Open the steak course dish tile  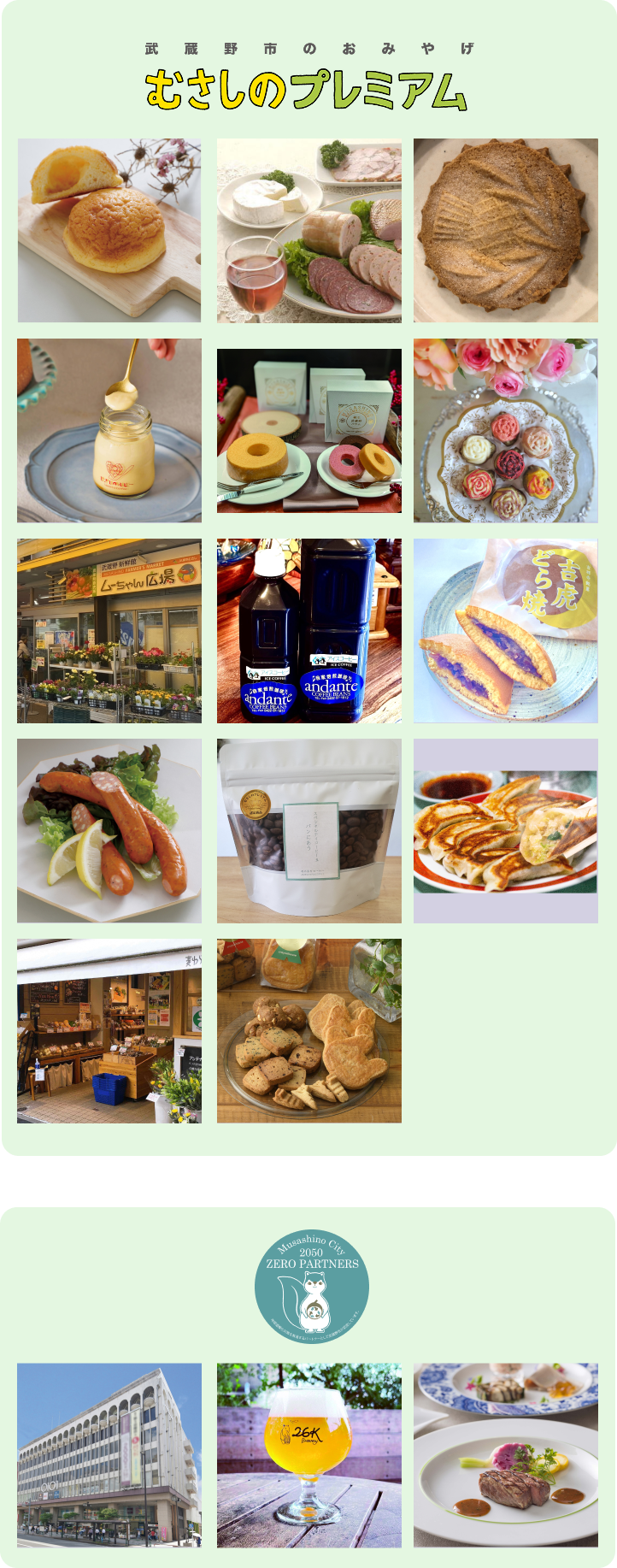[506, 1454]
